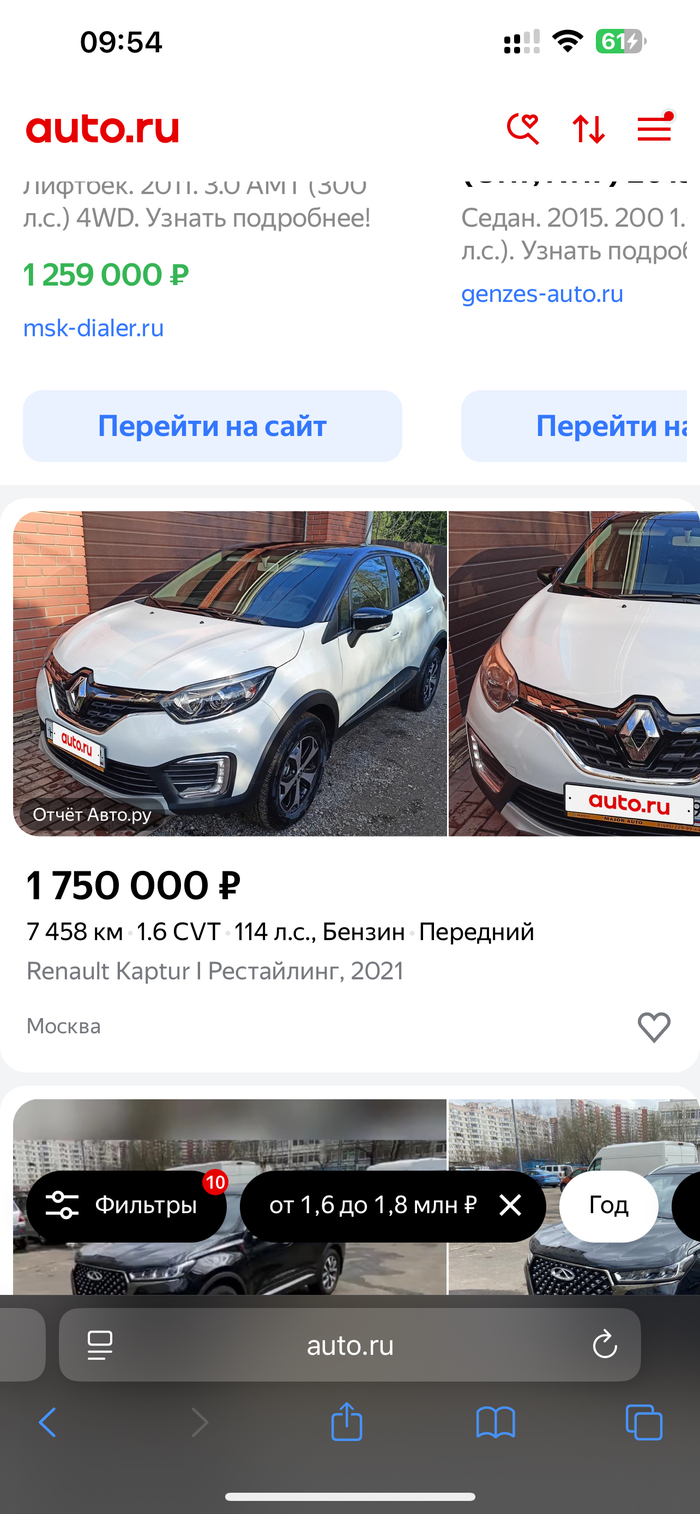The width and height of the screenshot is (700, 1514).
Task: Go back in Safari
Action: point(47,1422)
